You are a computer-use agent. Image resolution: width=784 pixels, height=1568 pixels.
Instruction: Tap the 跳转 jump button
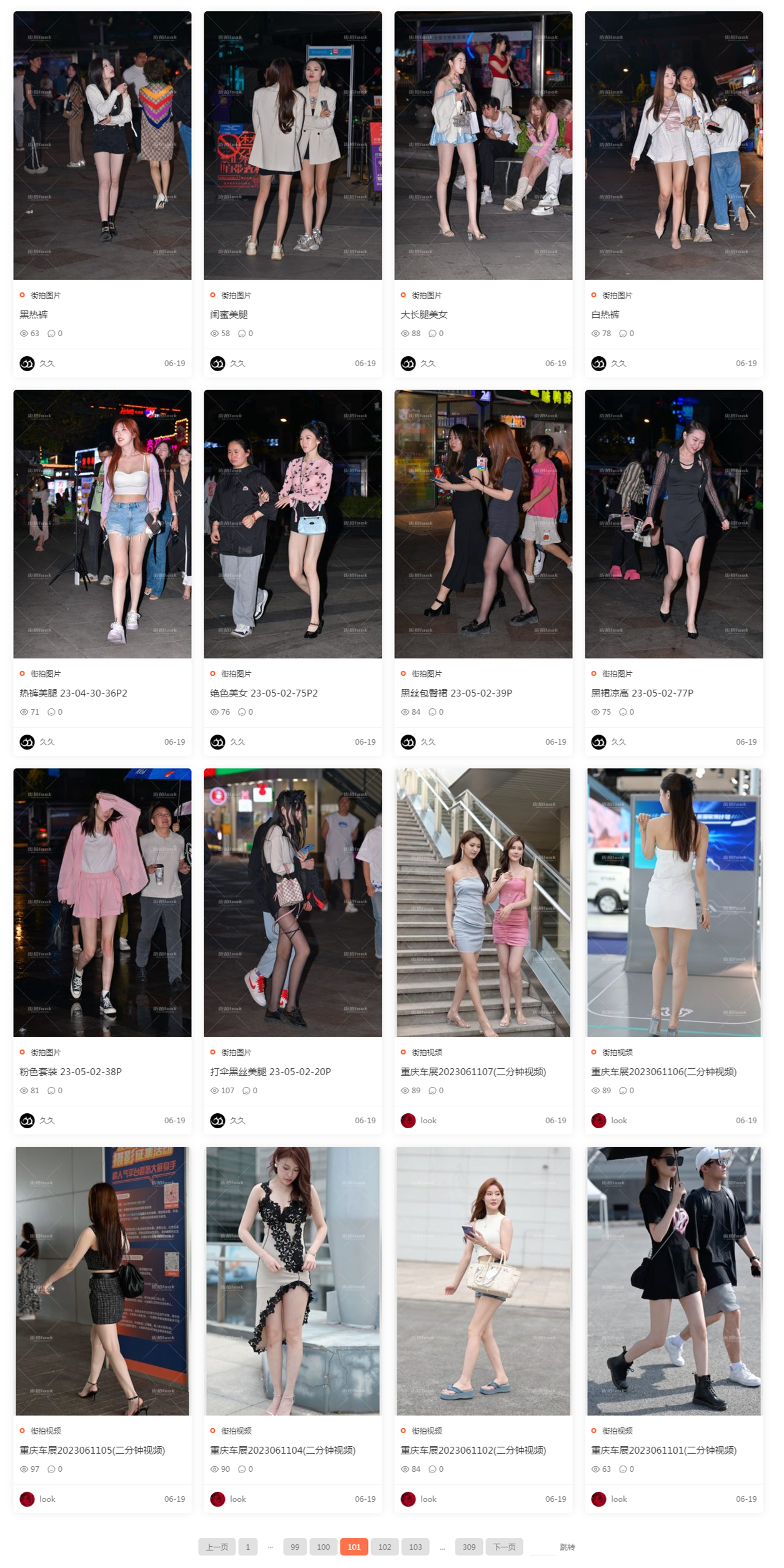click(567, 1547)
